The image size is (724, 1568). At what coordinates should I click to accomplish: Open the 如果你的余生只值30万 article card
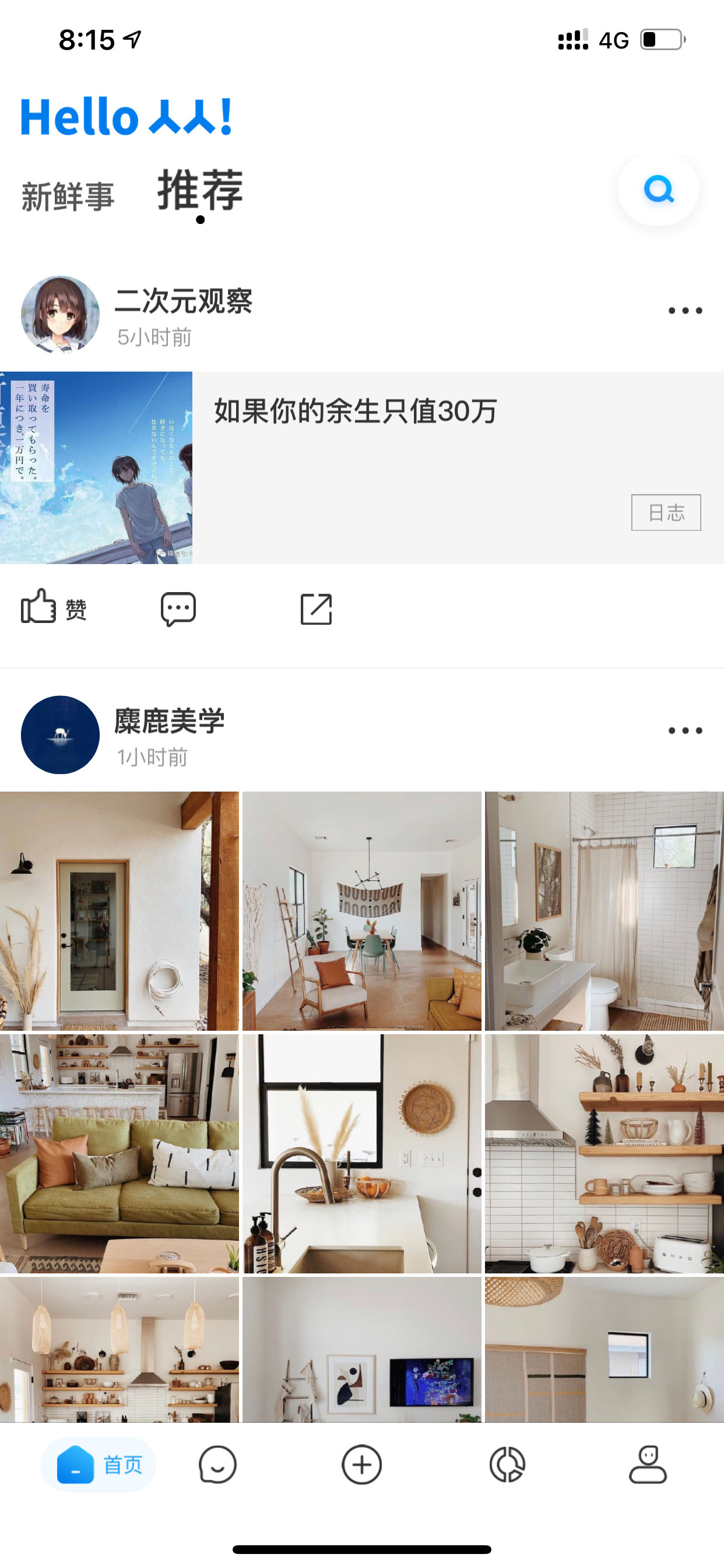[362, 467]
